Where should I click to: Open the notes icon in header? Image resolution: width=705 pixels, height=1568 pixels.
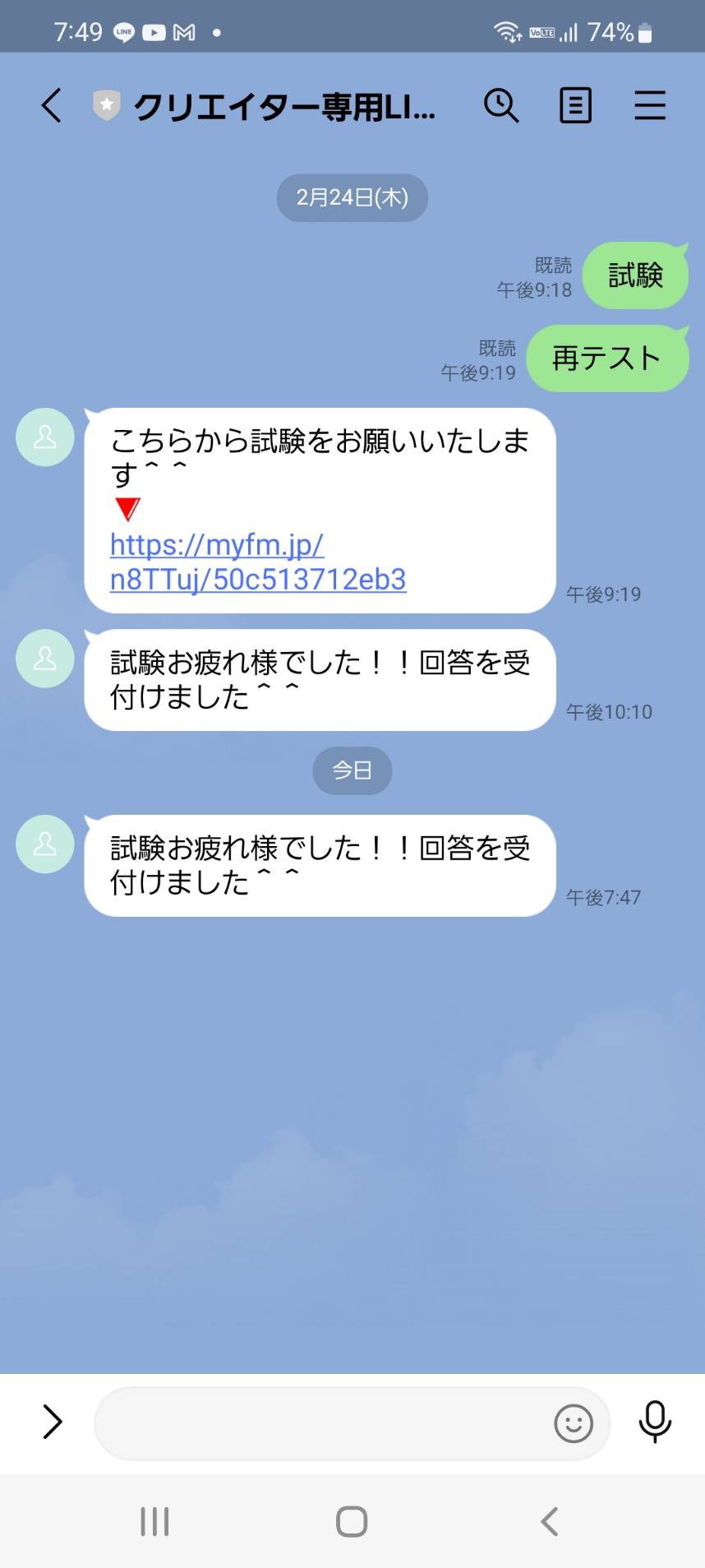pos(575,106)
